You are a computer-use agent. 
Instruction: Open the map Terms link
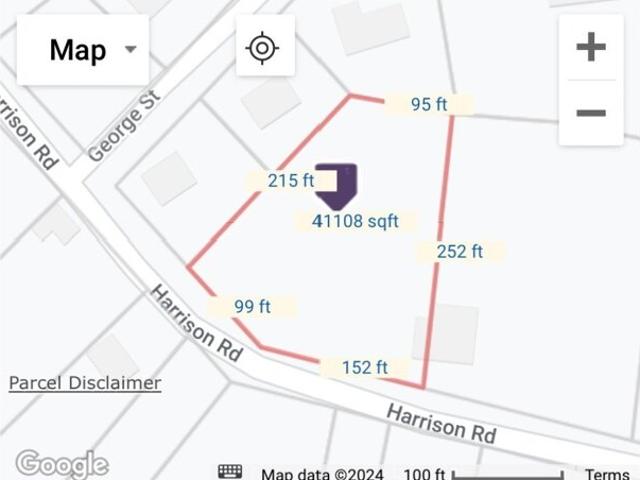[607, 475]
